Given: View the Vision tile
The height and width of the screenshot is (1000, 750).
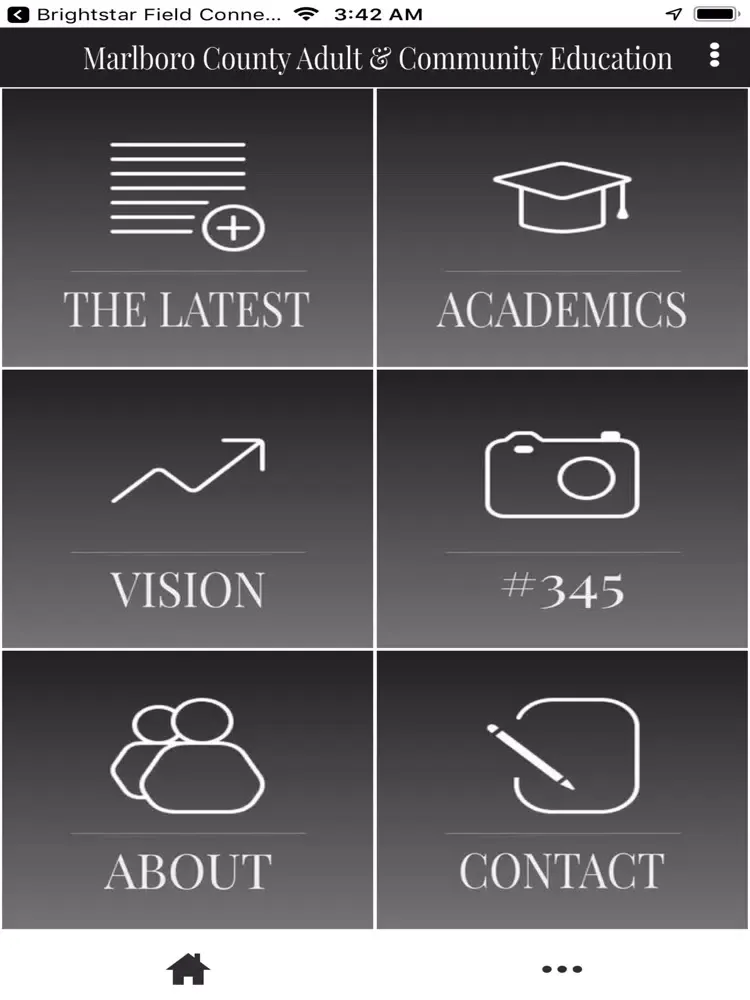Looking at the screenshot, I should 188,509.
